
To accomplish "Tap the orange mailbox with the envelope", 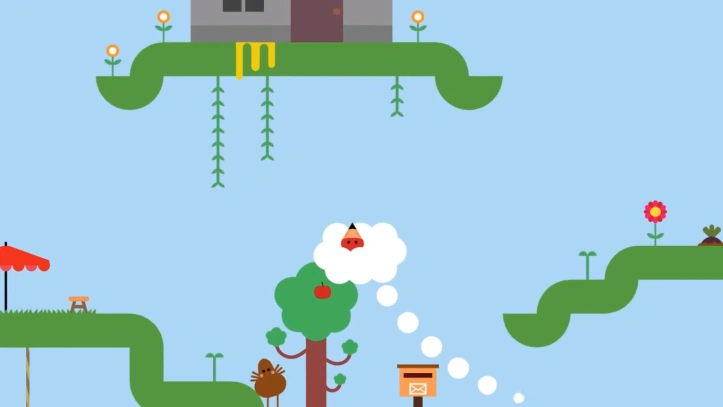I will coord(417,383).
